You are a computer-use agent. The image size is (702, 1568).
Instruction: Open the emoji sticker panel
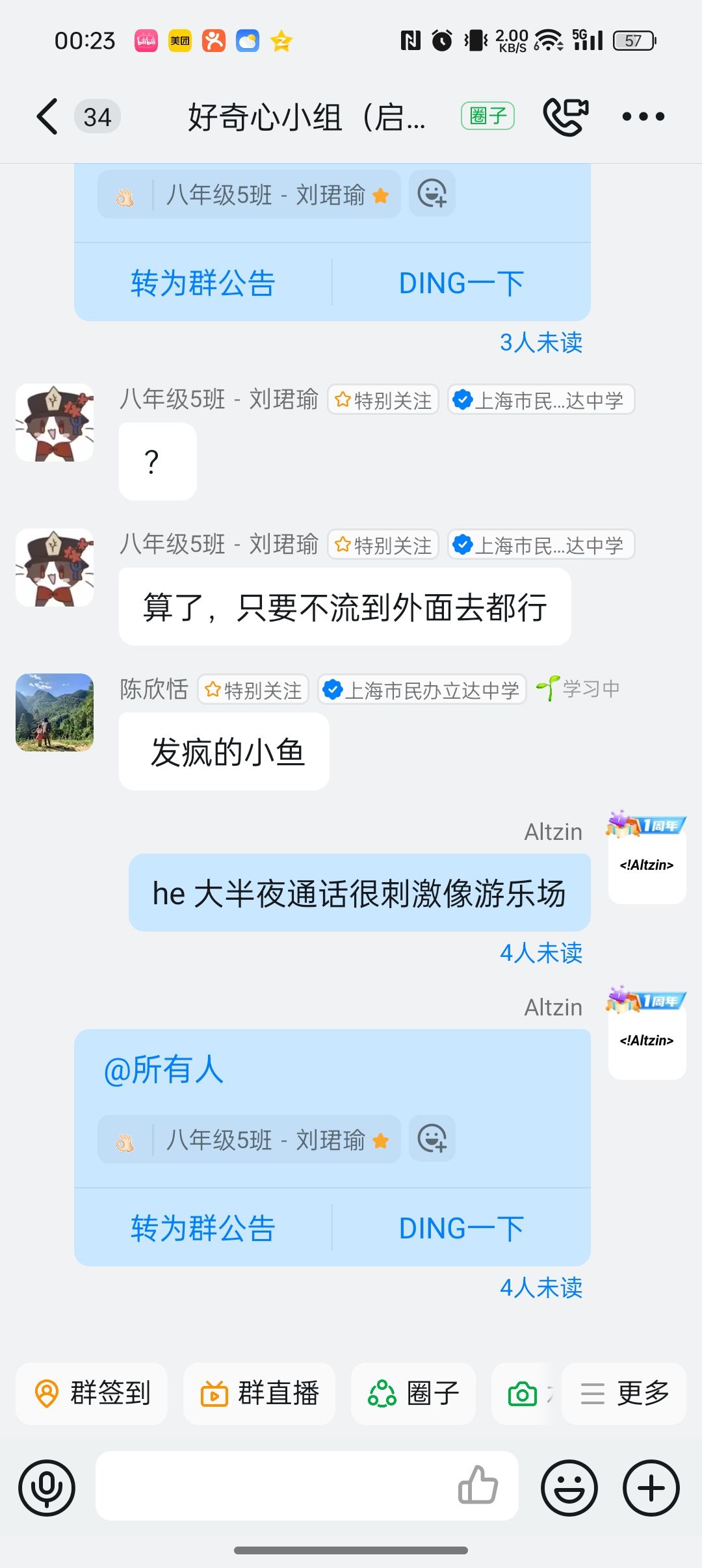coord(569,1487)
